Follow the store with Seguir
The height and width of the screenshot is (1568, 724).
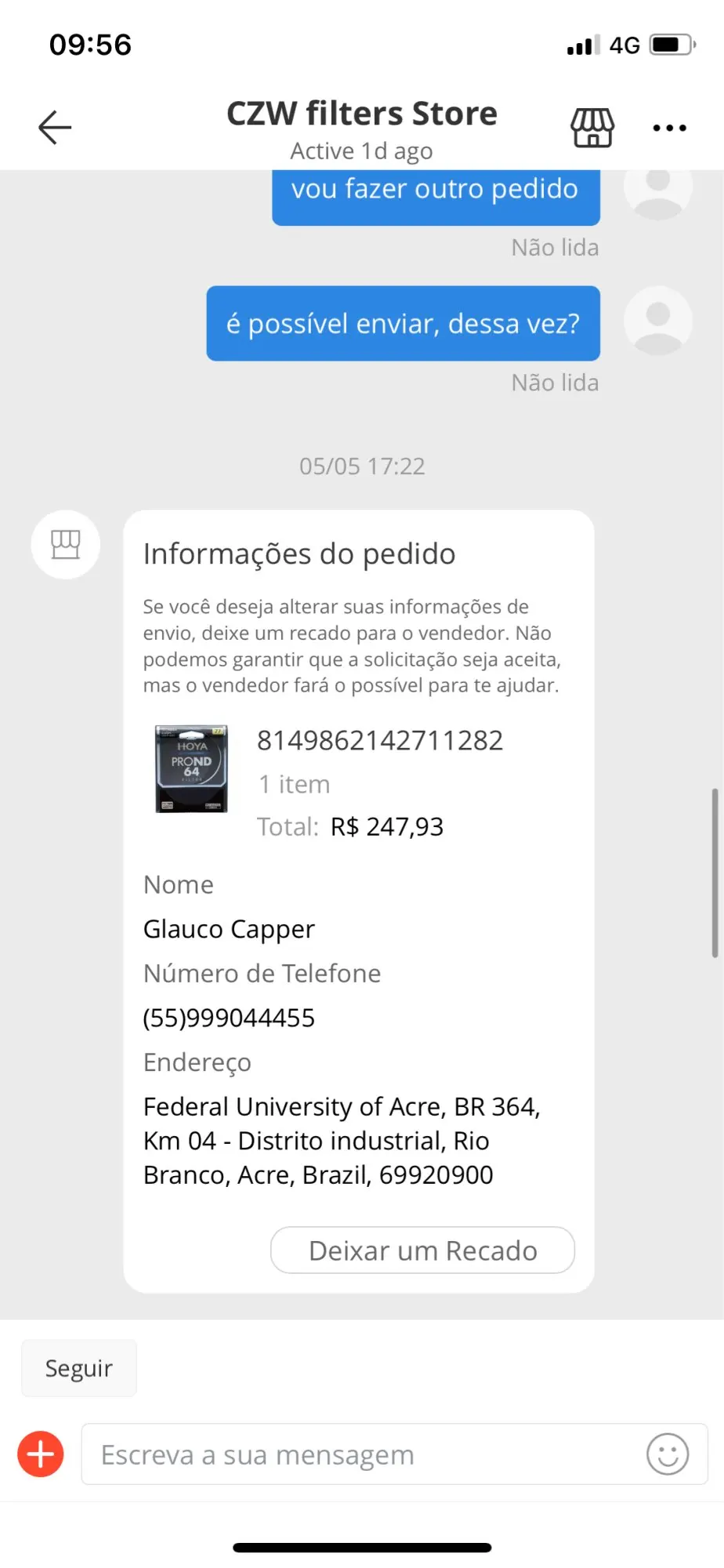79,1368
